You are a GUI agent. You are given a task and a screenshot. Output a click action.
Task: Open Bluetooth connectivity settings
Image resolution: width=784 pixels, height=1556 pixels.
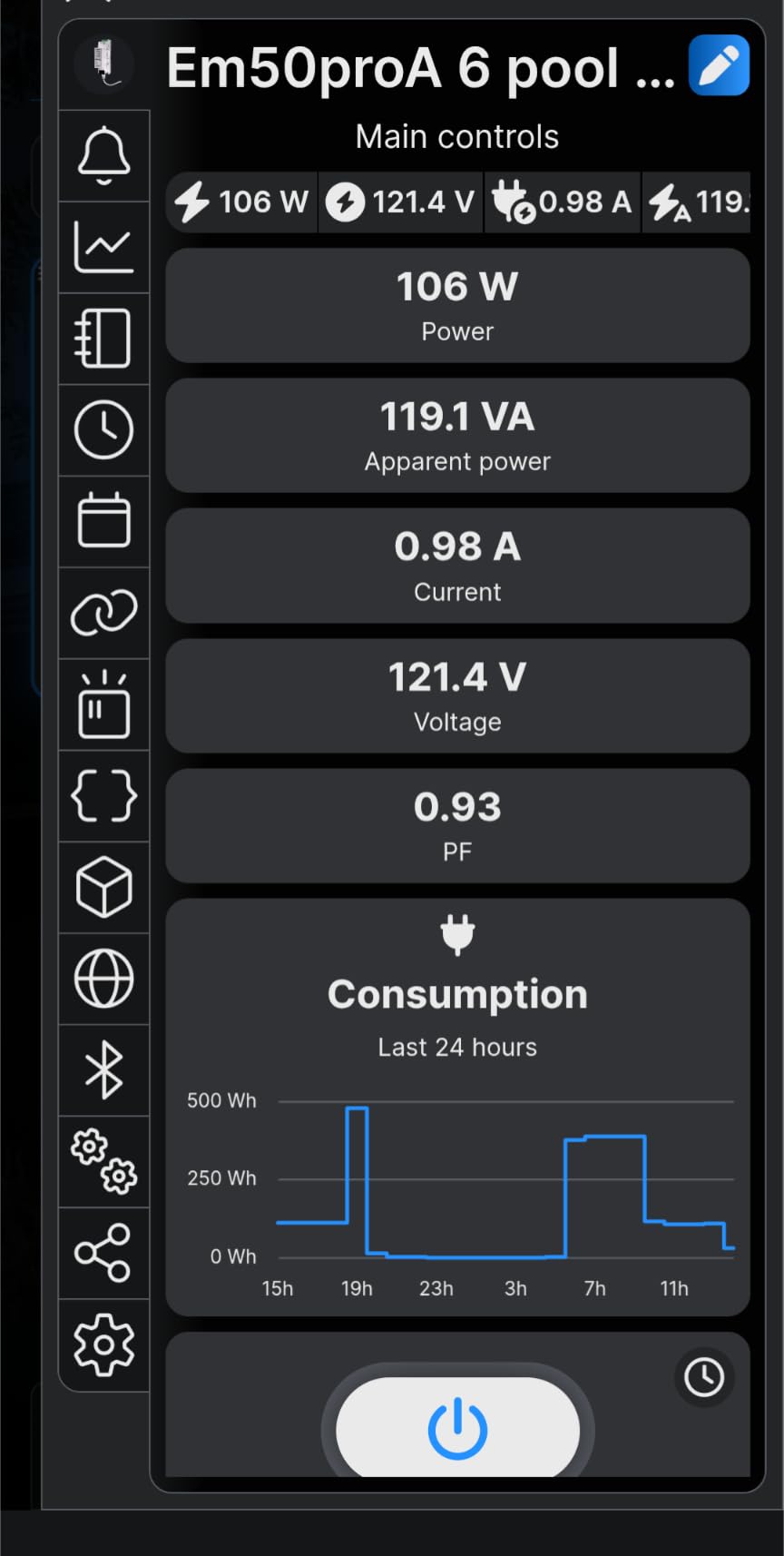tap(103, 1071)
